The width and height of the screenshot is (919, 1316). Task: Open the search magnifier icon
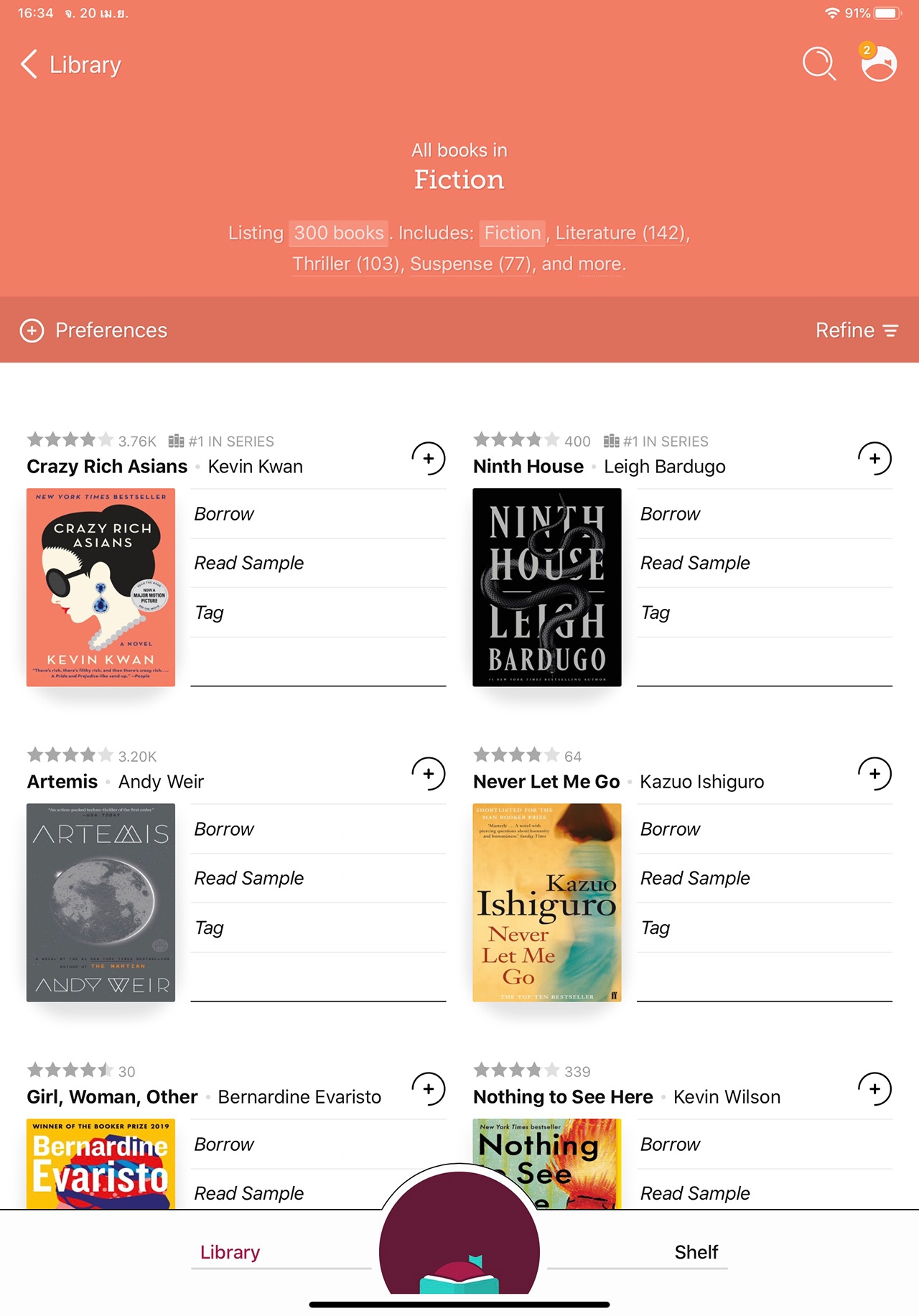pos(818,64)
